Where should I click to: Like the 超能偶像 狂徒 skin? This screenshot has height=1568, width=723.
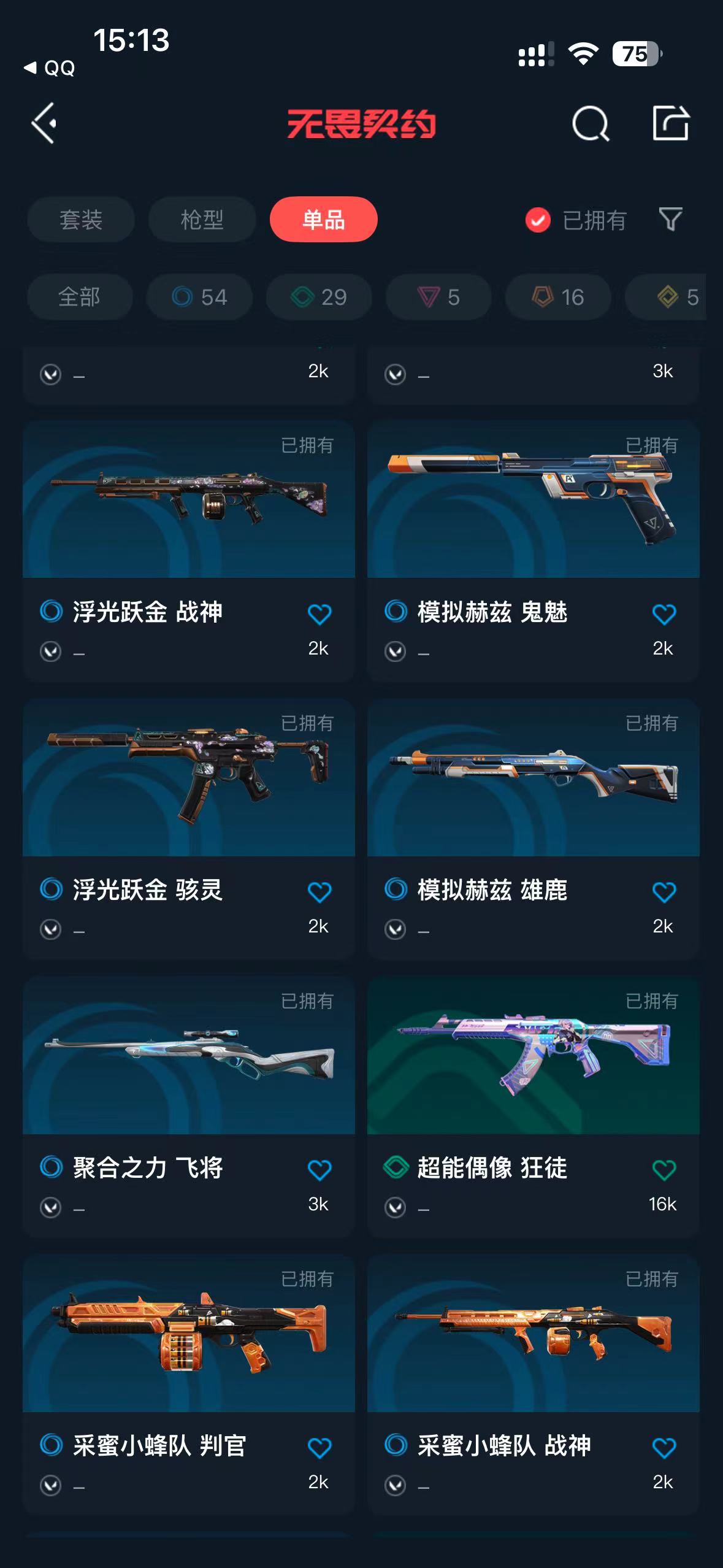coord(664,1170)
